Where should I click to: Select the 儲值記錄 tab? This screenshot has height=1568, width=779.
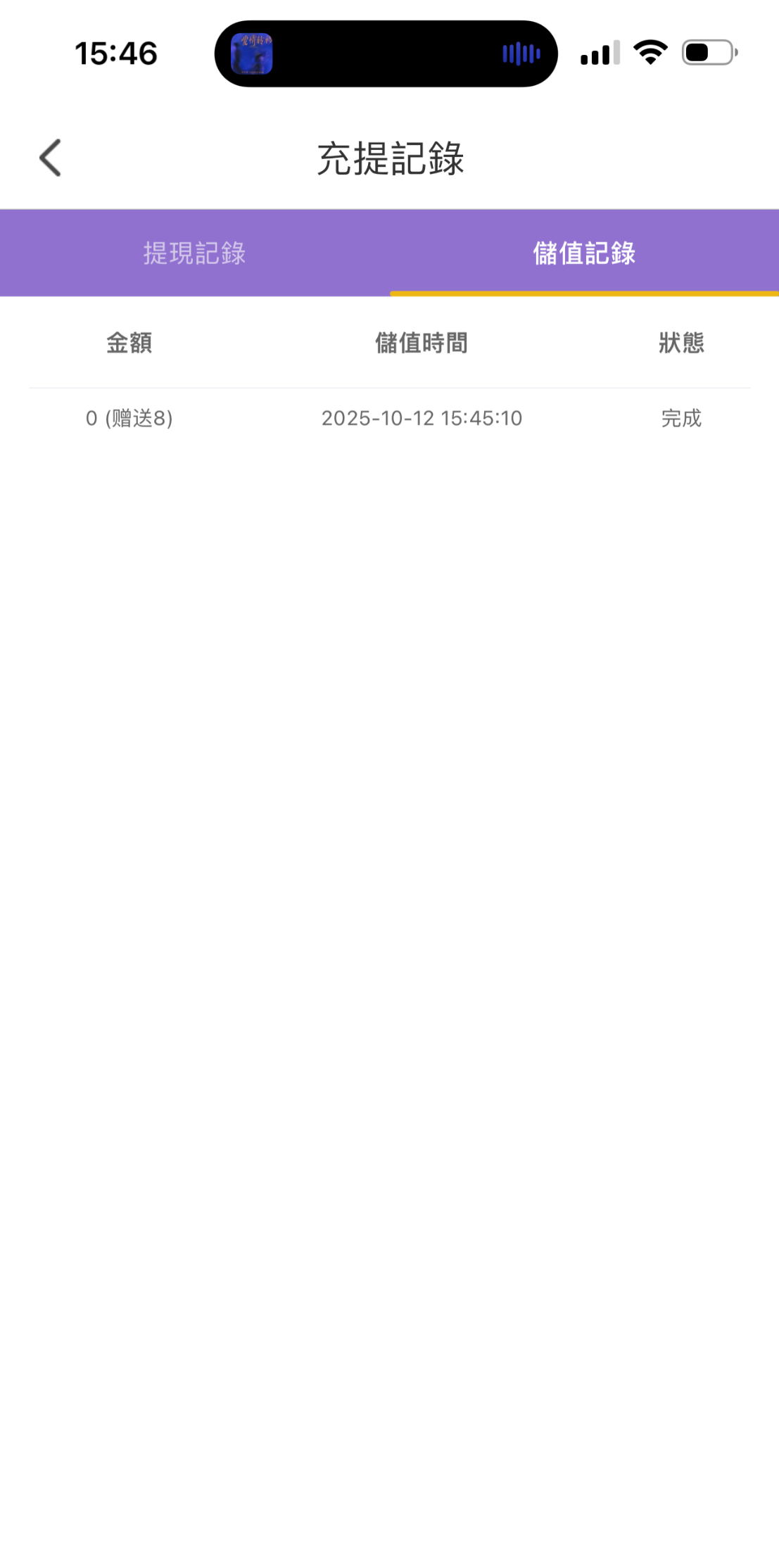click(x=584, y=253)
